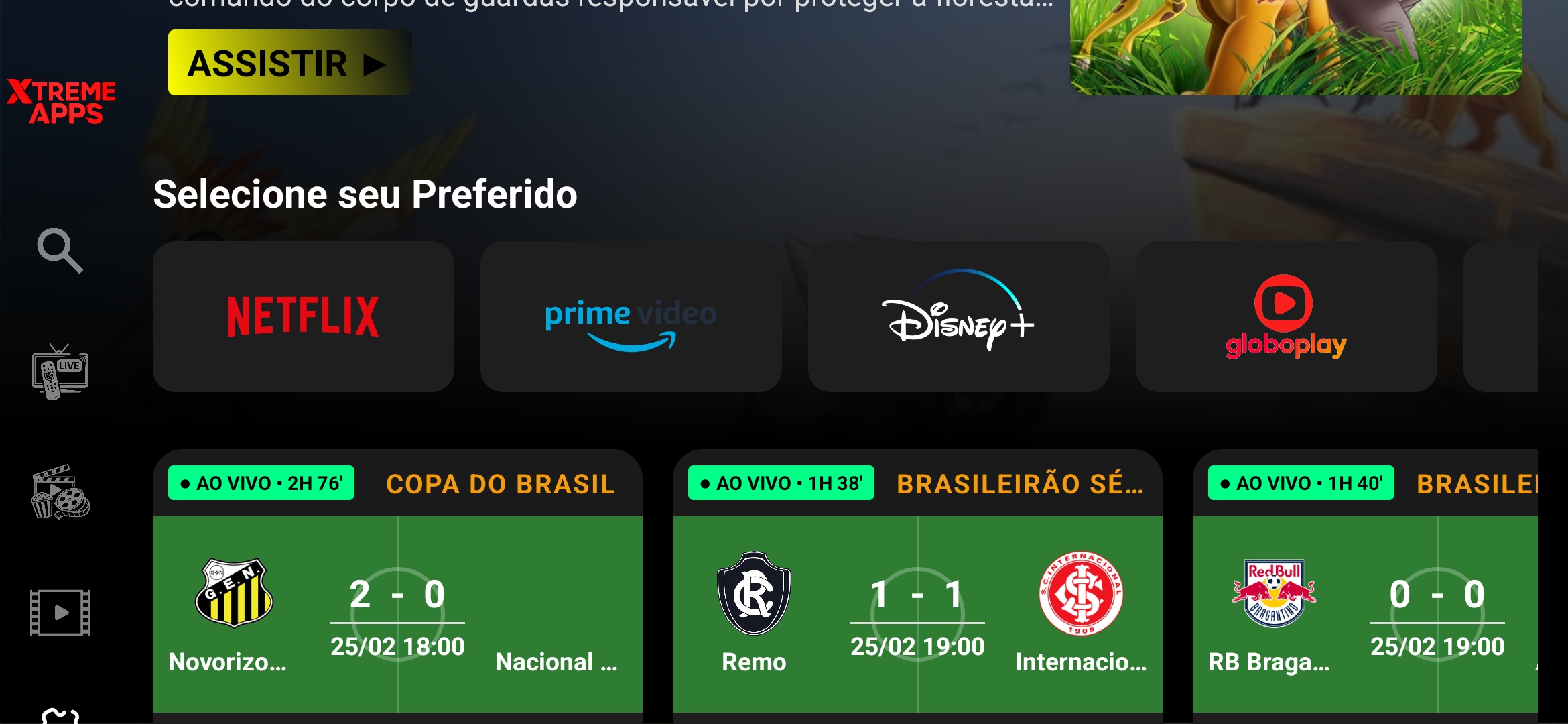Select the Netflix tile
The height and width of the screenshot is (724, 1568).
click(x=303, y=316)
